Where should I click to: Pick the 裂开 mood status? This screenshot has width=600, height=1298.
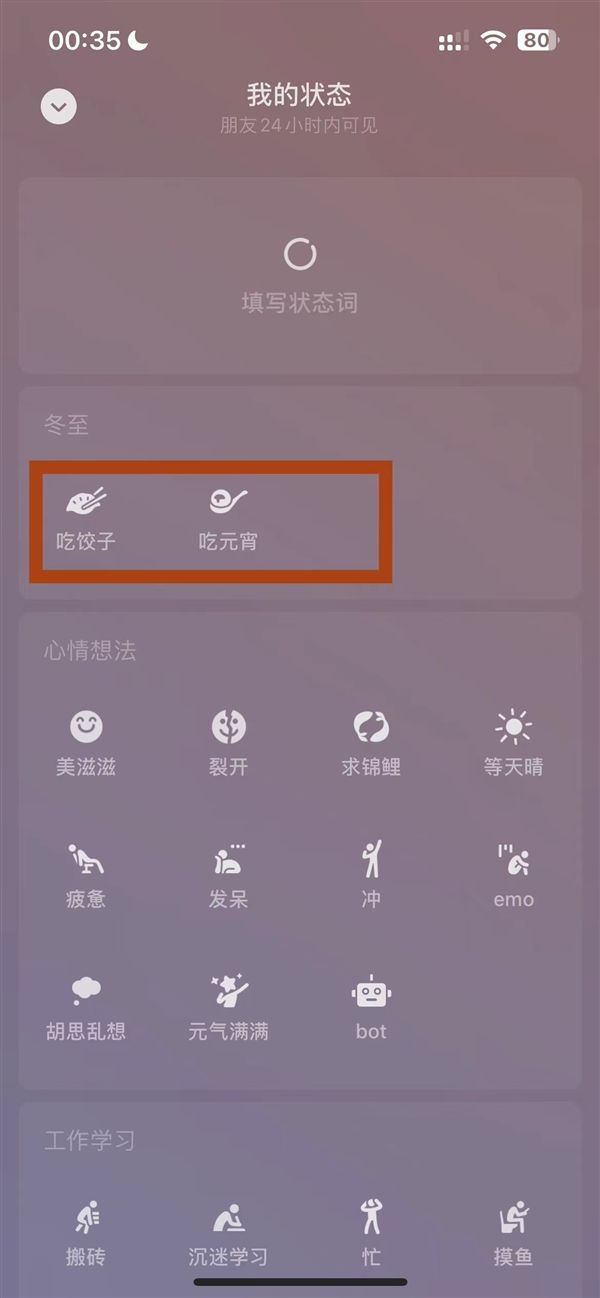click(228, 742)
